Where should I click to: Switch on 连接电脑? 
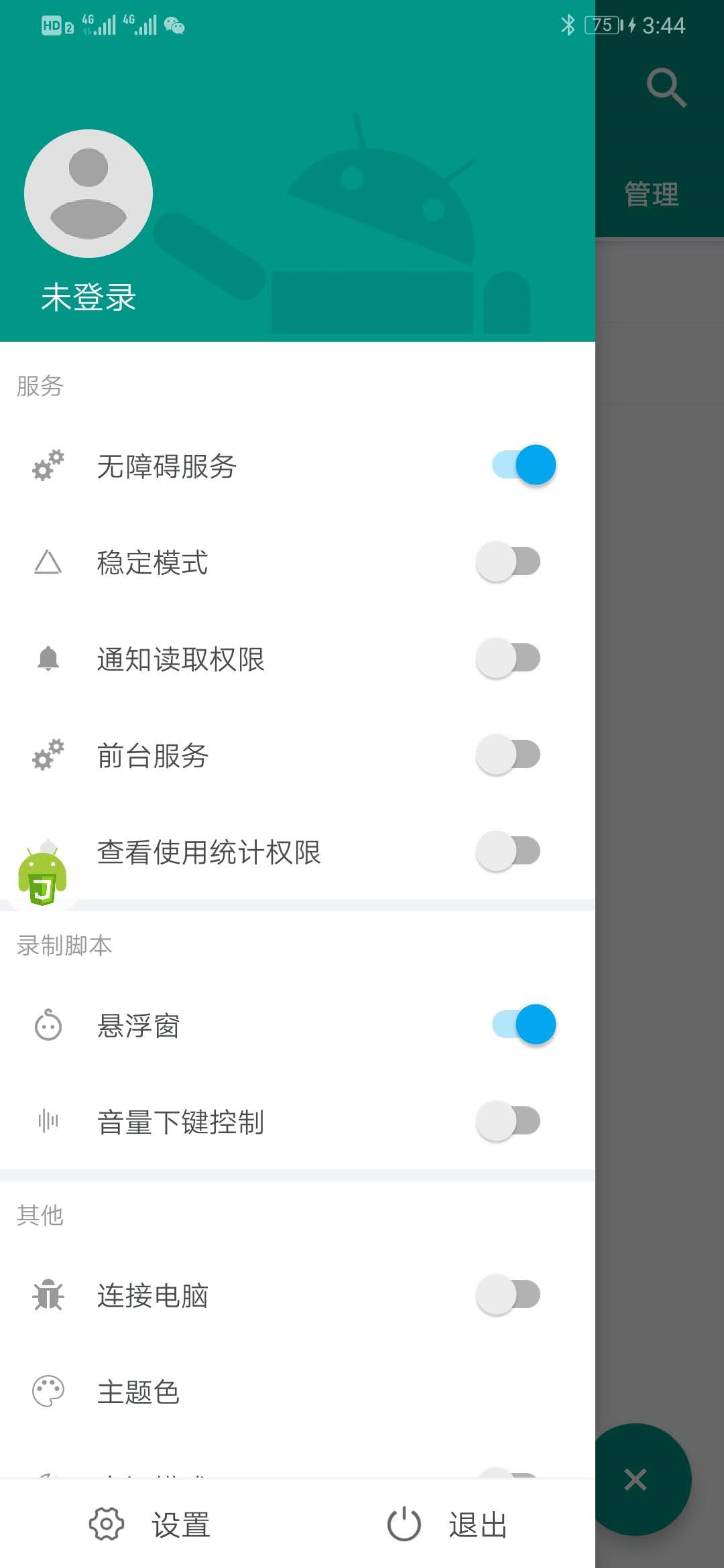point(509,1295)
